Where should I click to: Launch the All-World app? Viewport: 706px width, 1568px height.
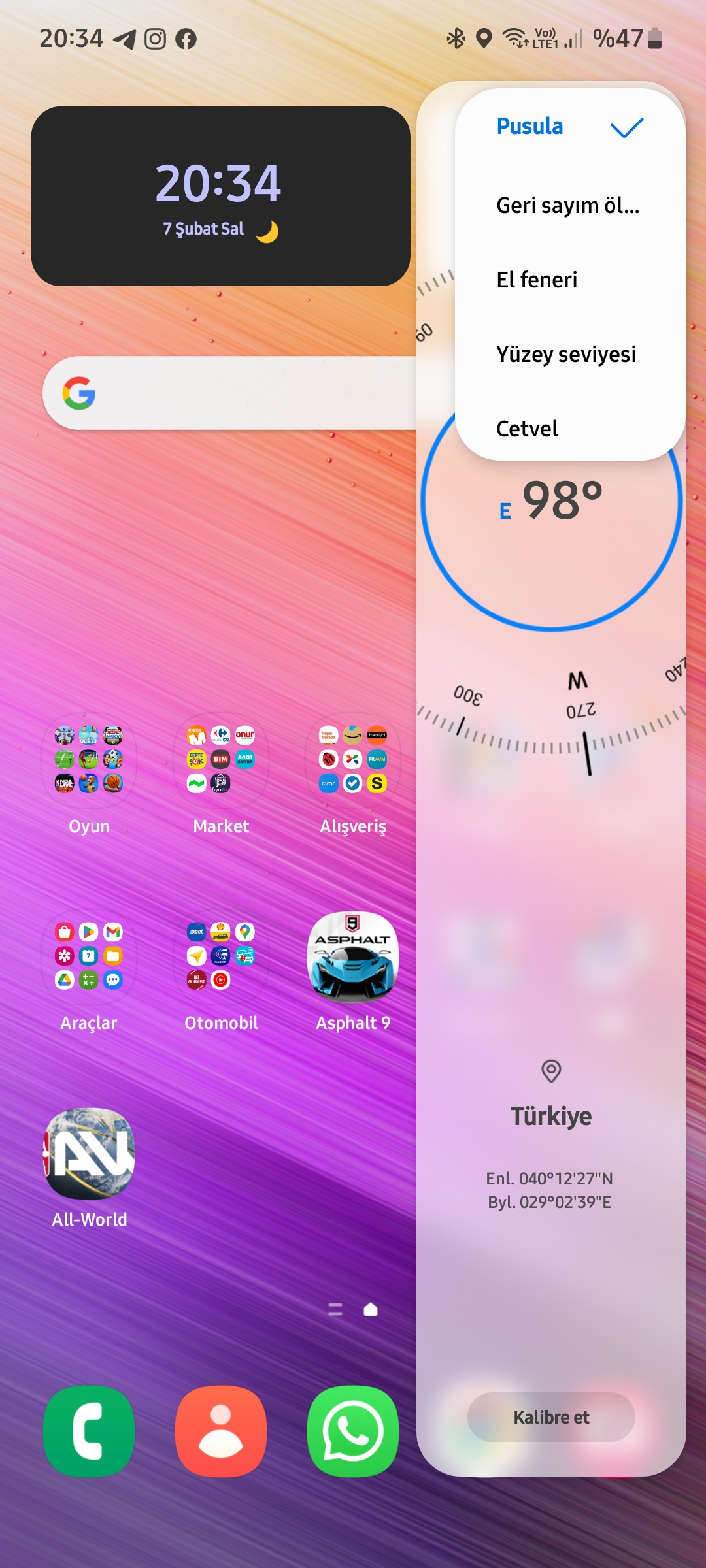click(x=89, y=1154)
